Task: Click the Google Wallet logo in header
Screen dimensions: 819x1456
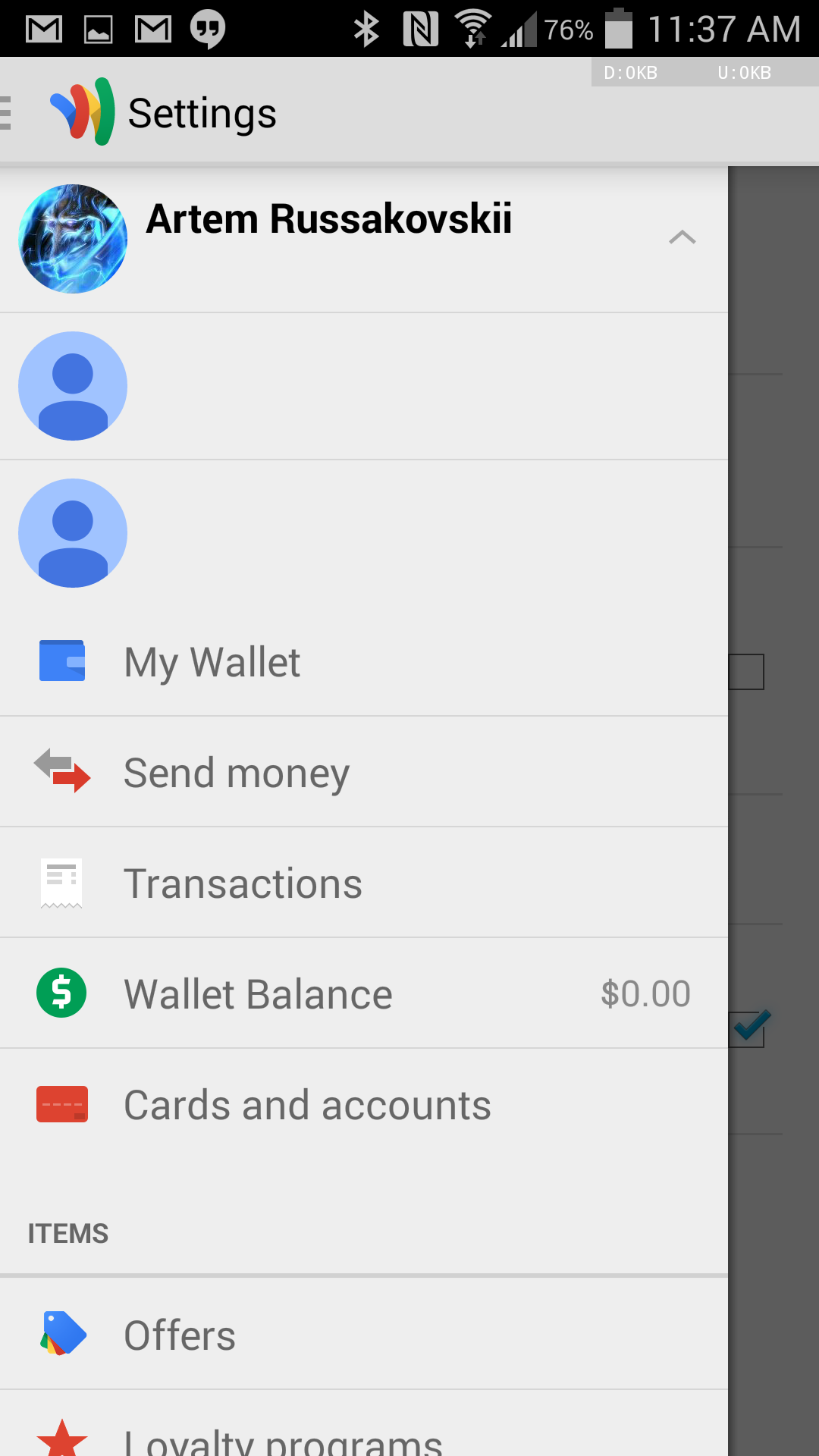Action: click(x=80, y=111)
